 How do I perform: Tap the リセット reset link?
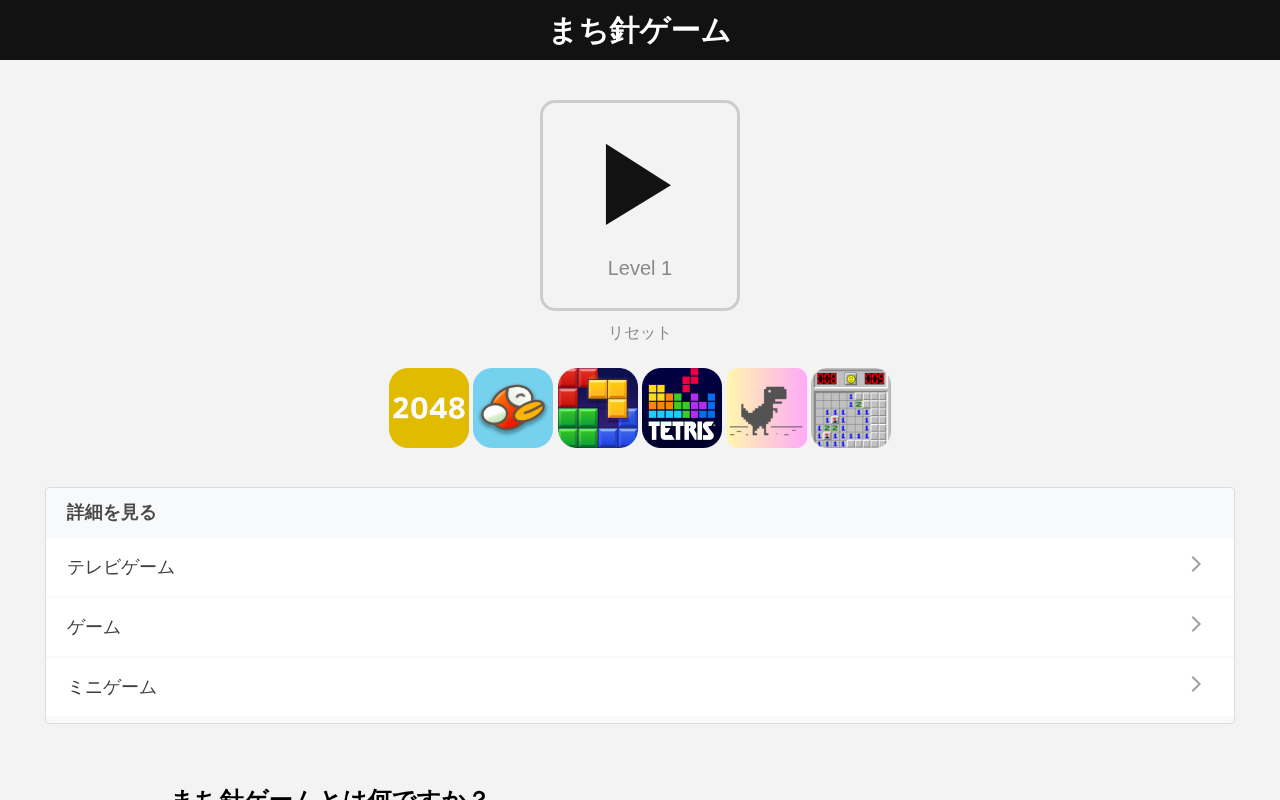640,333
